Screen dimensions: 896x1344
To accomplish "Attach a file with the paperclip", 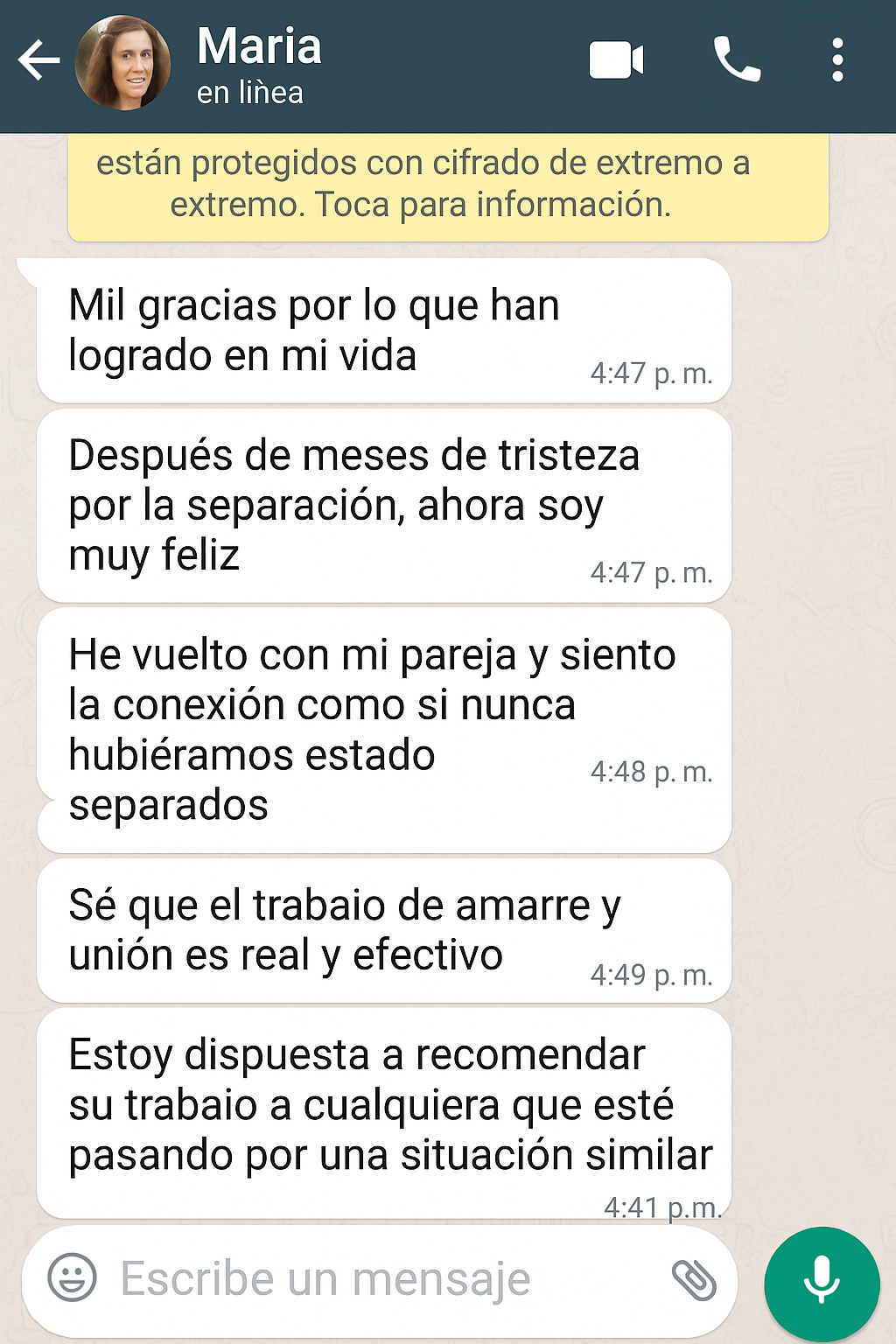I will pos(694,1279).
